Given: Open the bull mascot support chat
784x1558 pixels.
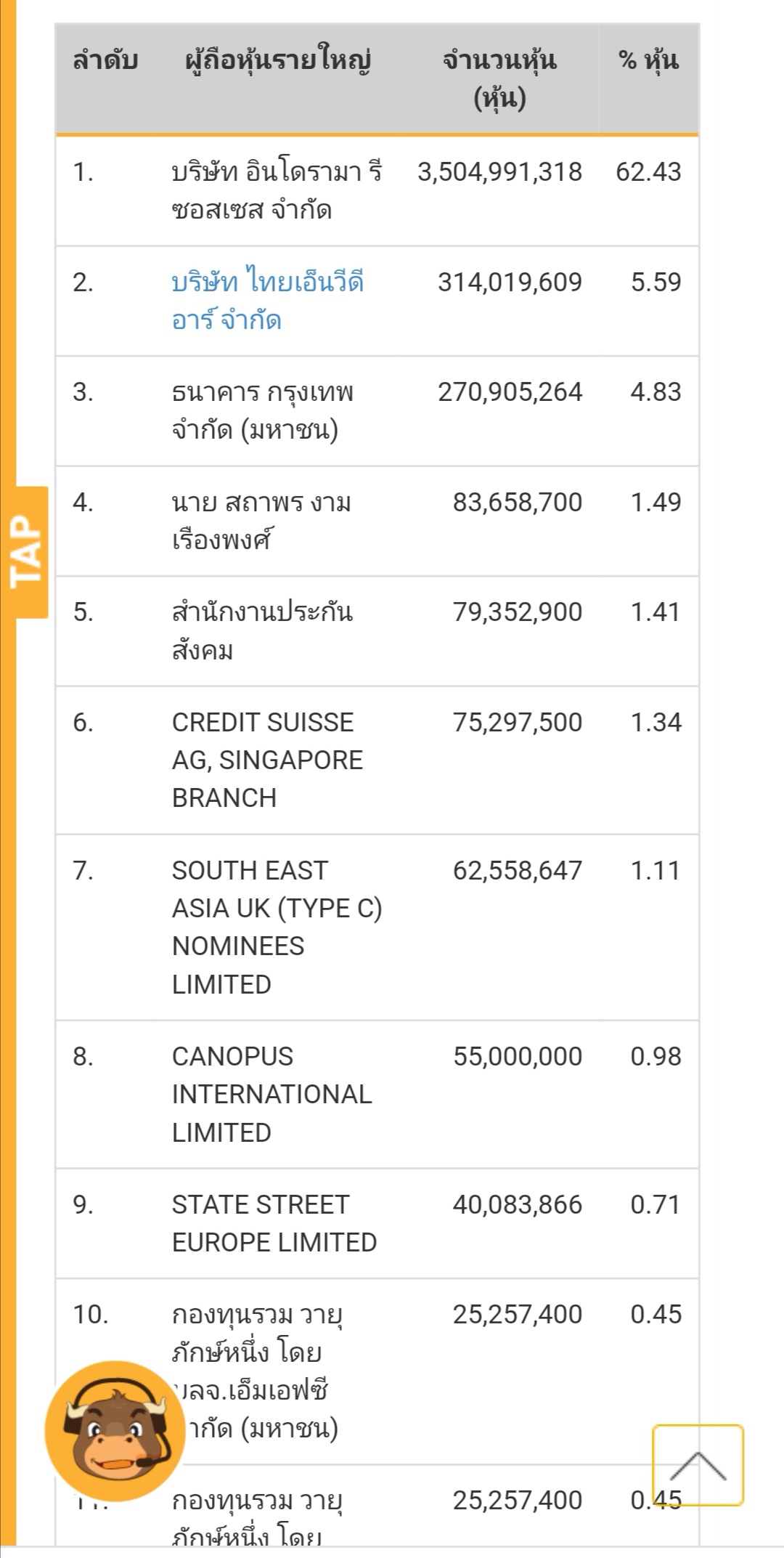Looking at the screenshot, I should [115, 1430].
